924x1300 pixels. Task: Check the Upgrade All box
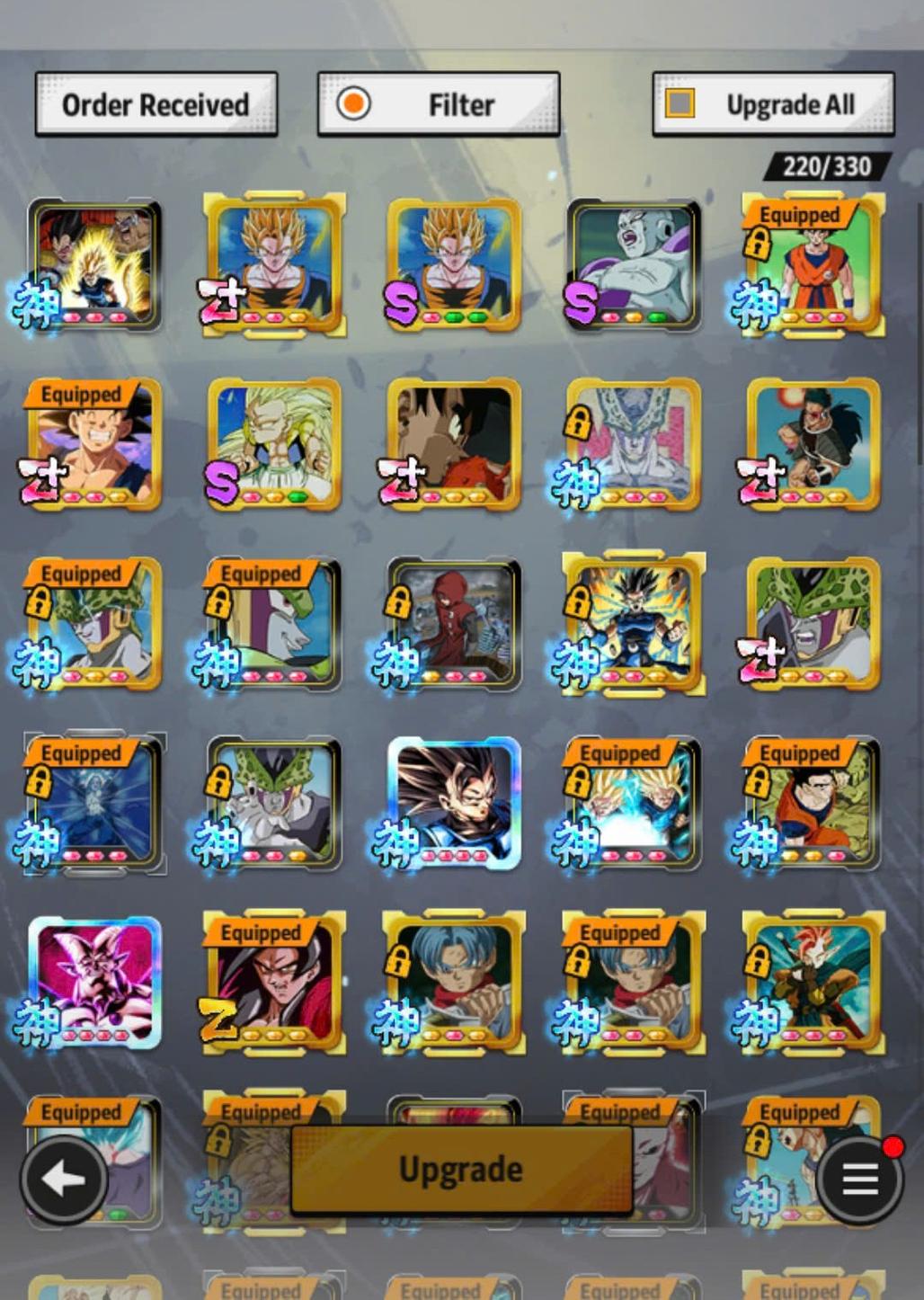pos(680,103)
